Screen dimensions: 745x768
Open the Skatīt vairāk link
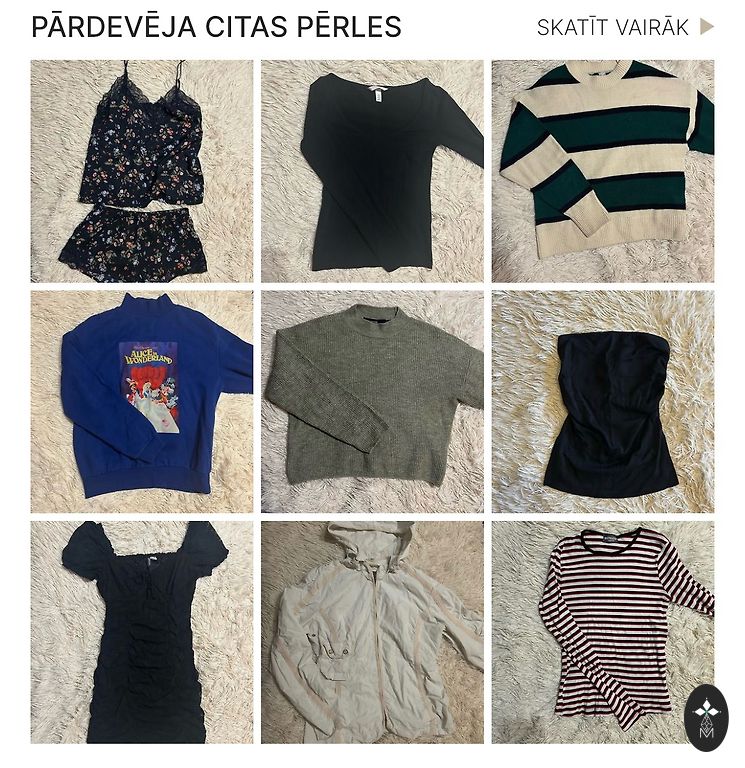[624, 27]
